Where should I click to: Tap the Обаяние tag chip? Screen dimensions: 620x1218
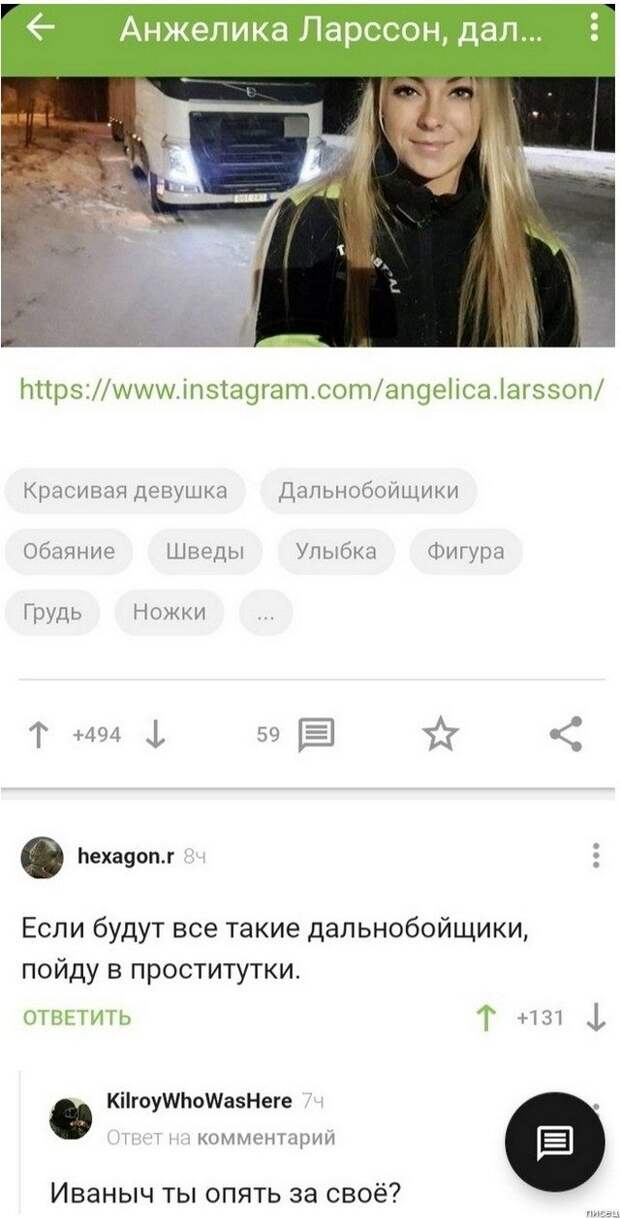(69, 551)
